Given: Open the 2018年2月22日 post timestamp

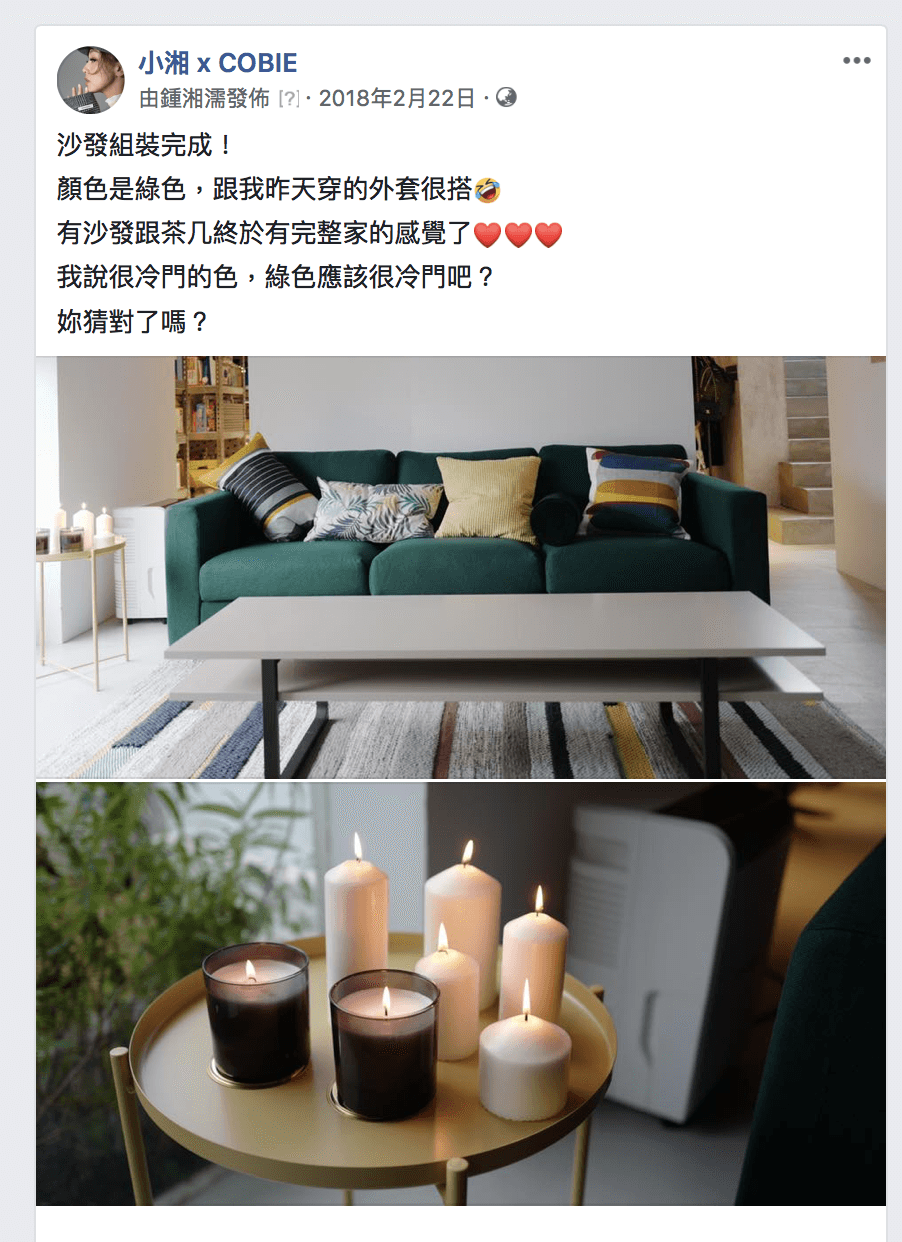Looking at the screenshot, I should click(397, 98).
